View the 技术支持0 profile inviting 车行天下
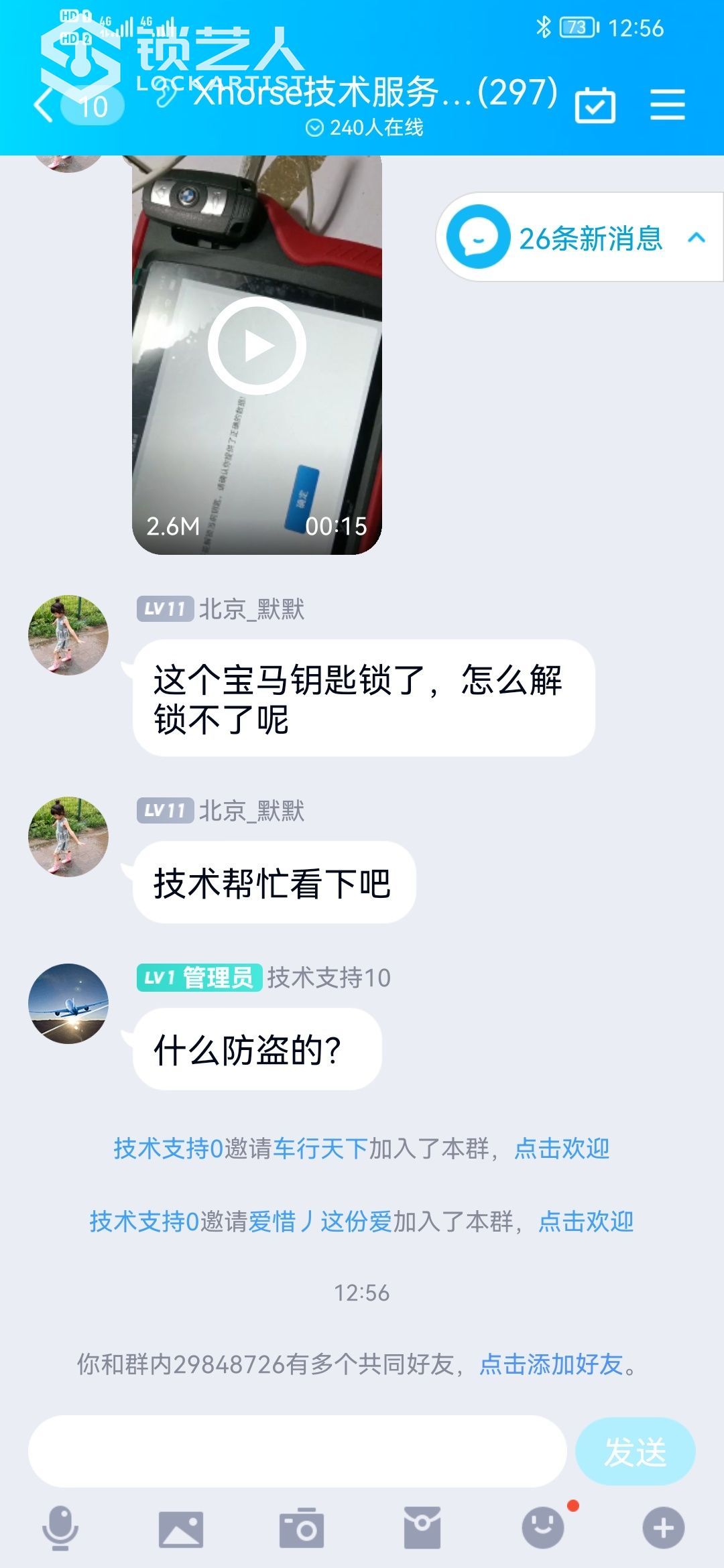Viewport: 724px width, 1568px height. point(168,1149)
